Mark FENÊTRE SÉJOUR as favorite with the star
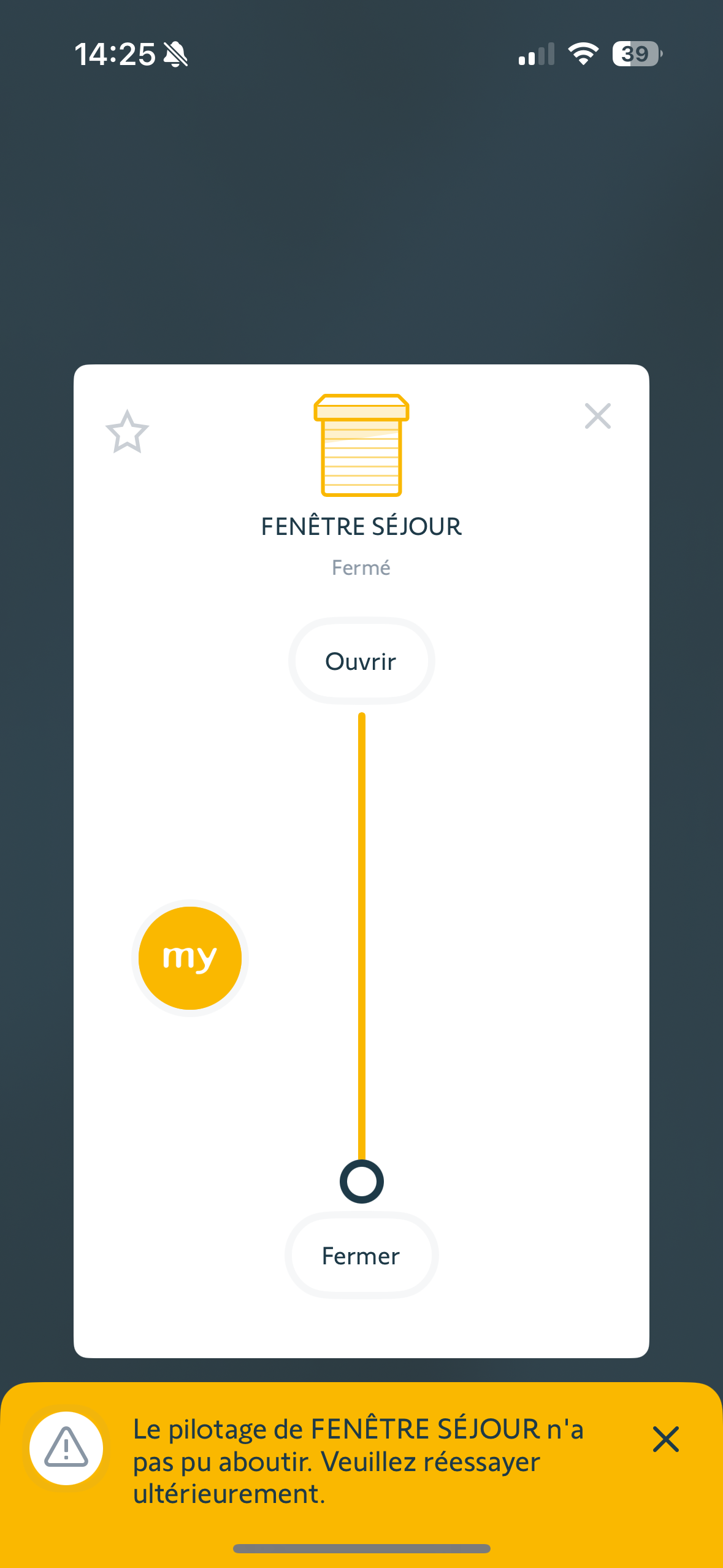 click(x=127, y=432)
